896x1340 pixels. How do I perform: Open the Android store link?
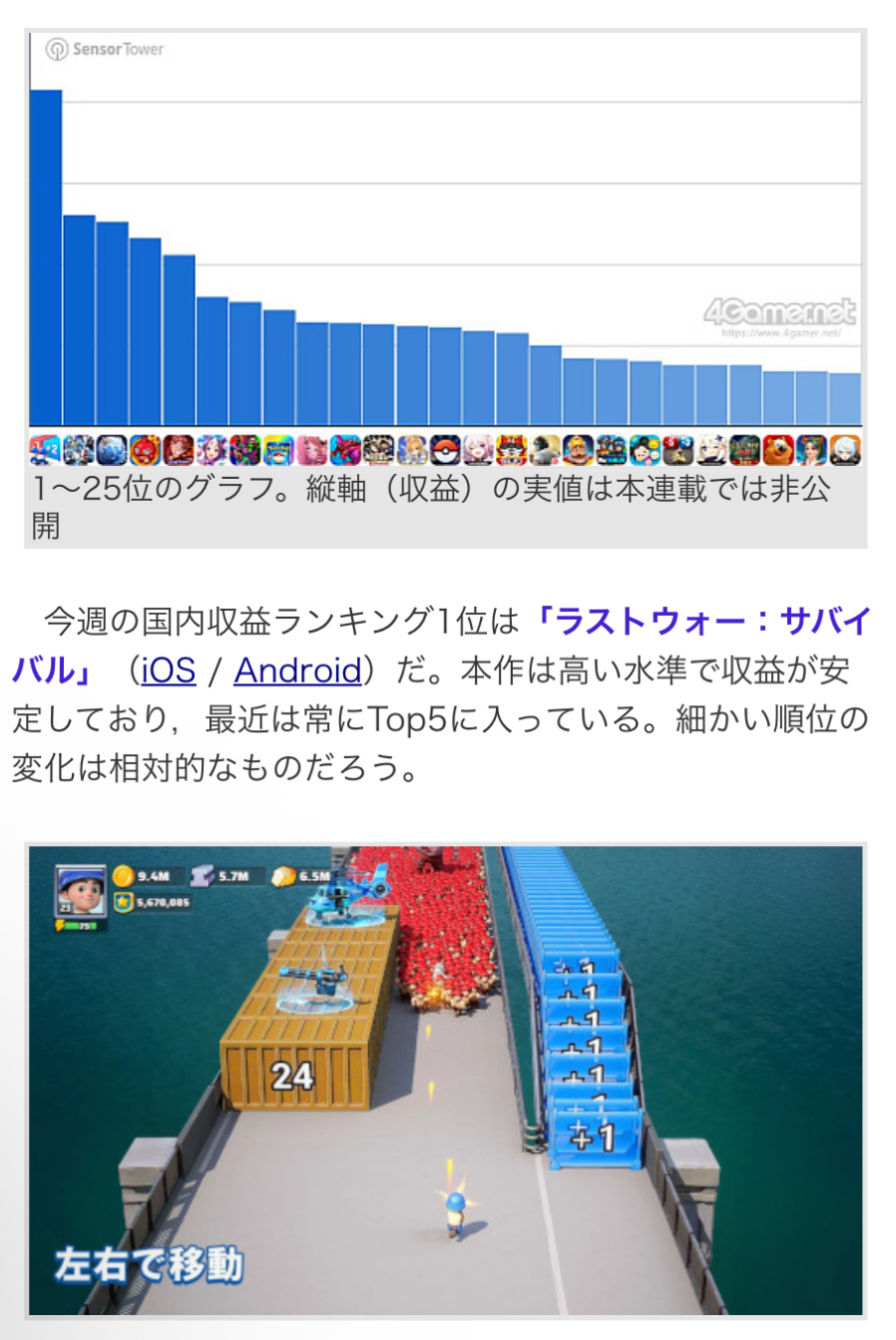click(x=297, y=670)
